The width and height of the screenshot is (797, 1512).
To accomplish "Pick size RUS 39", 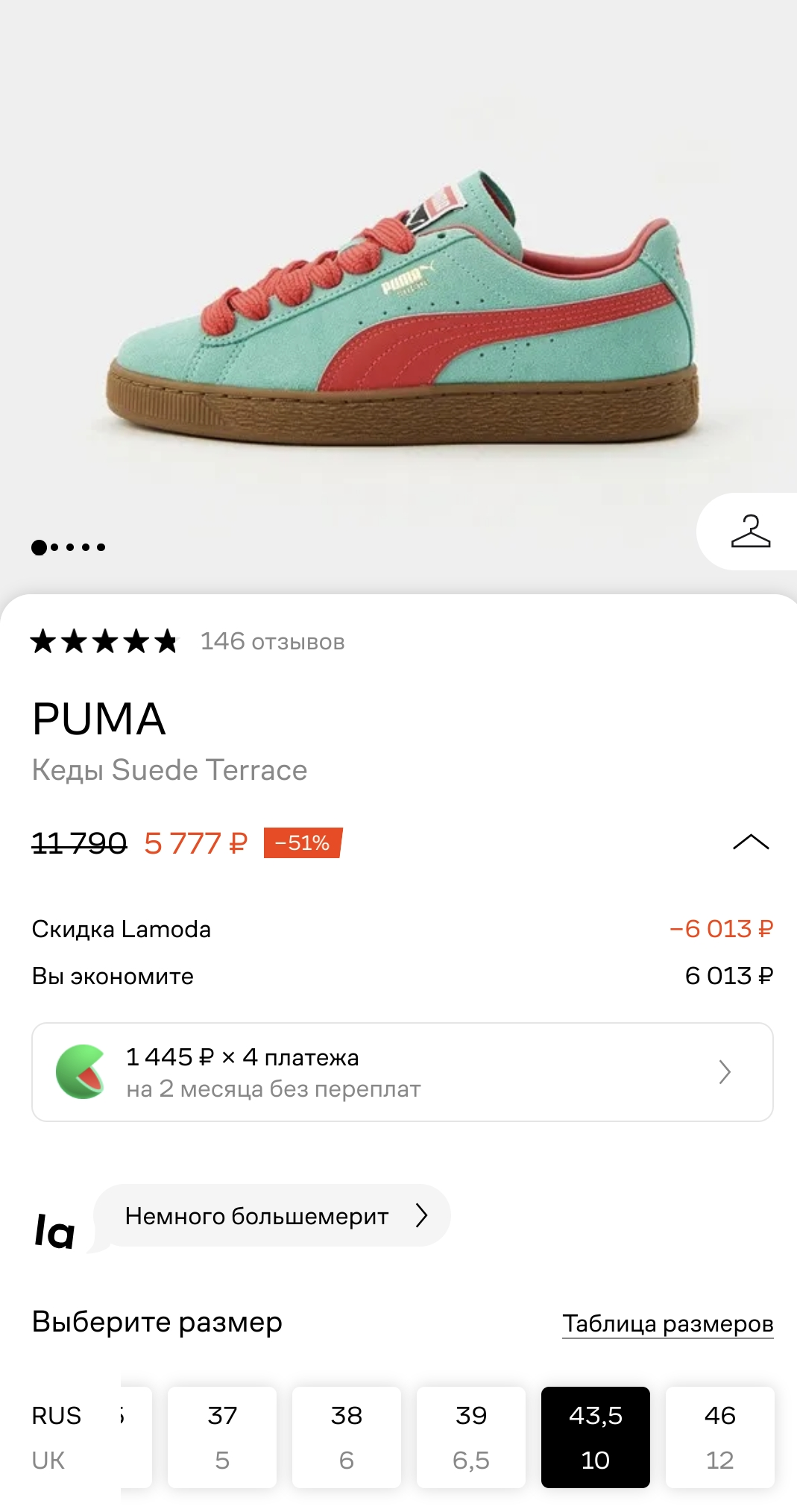I will [x=471, y=1437].
